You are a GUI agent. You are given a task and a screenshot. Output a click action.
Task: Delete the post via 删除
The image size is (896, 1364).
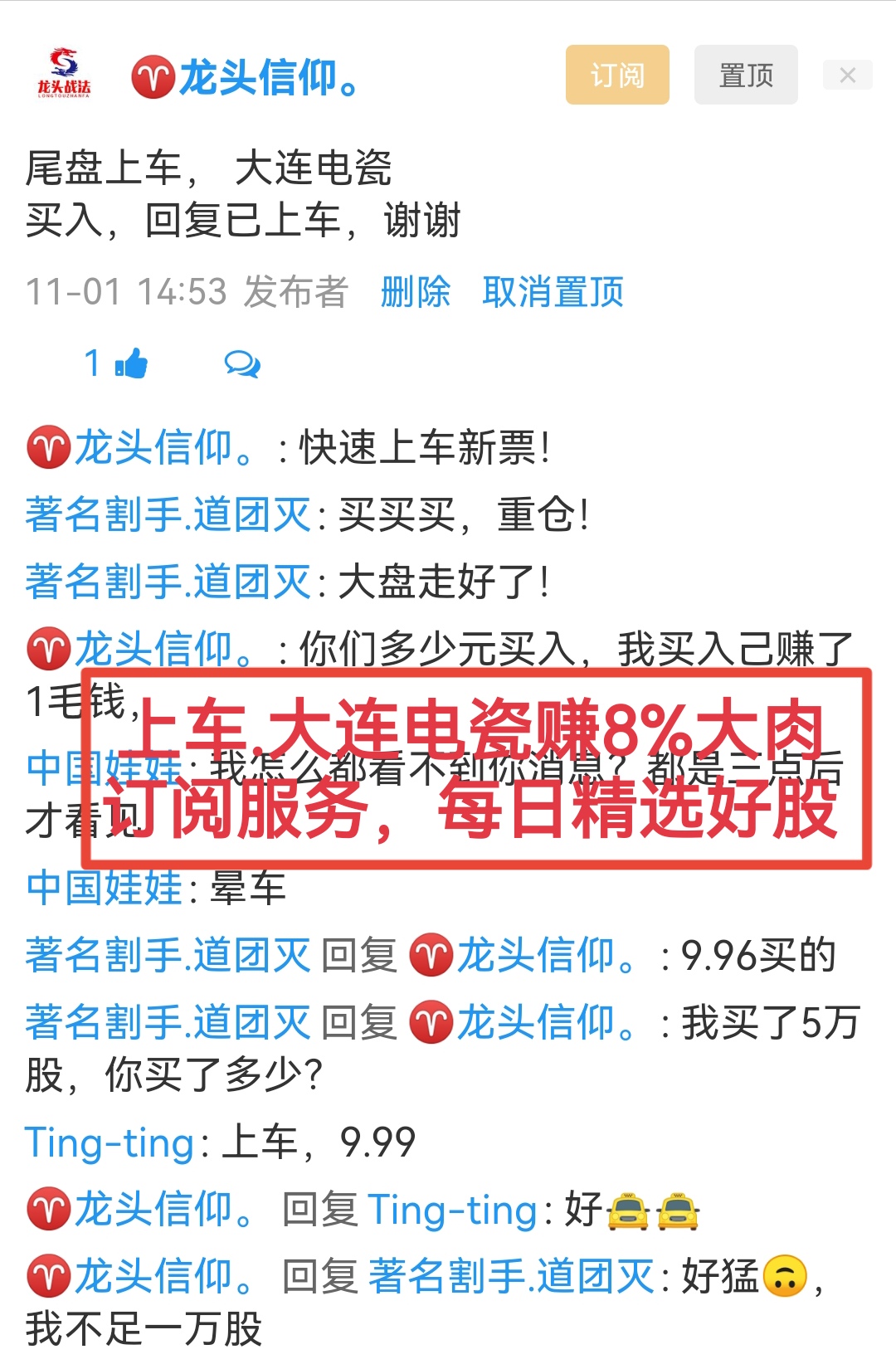pos(415,292)
